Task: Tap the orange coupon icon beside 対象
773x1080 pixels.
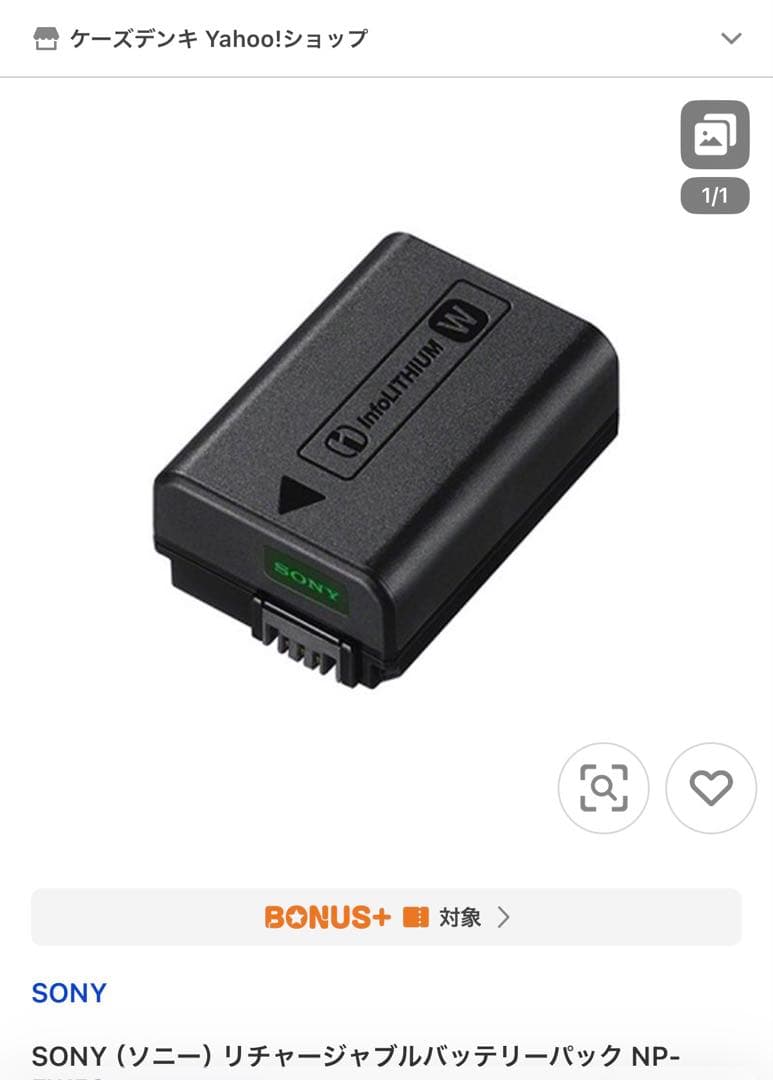Action: click(x=414, y=915)
